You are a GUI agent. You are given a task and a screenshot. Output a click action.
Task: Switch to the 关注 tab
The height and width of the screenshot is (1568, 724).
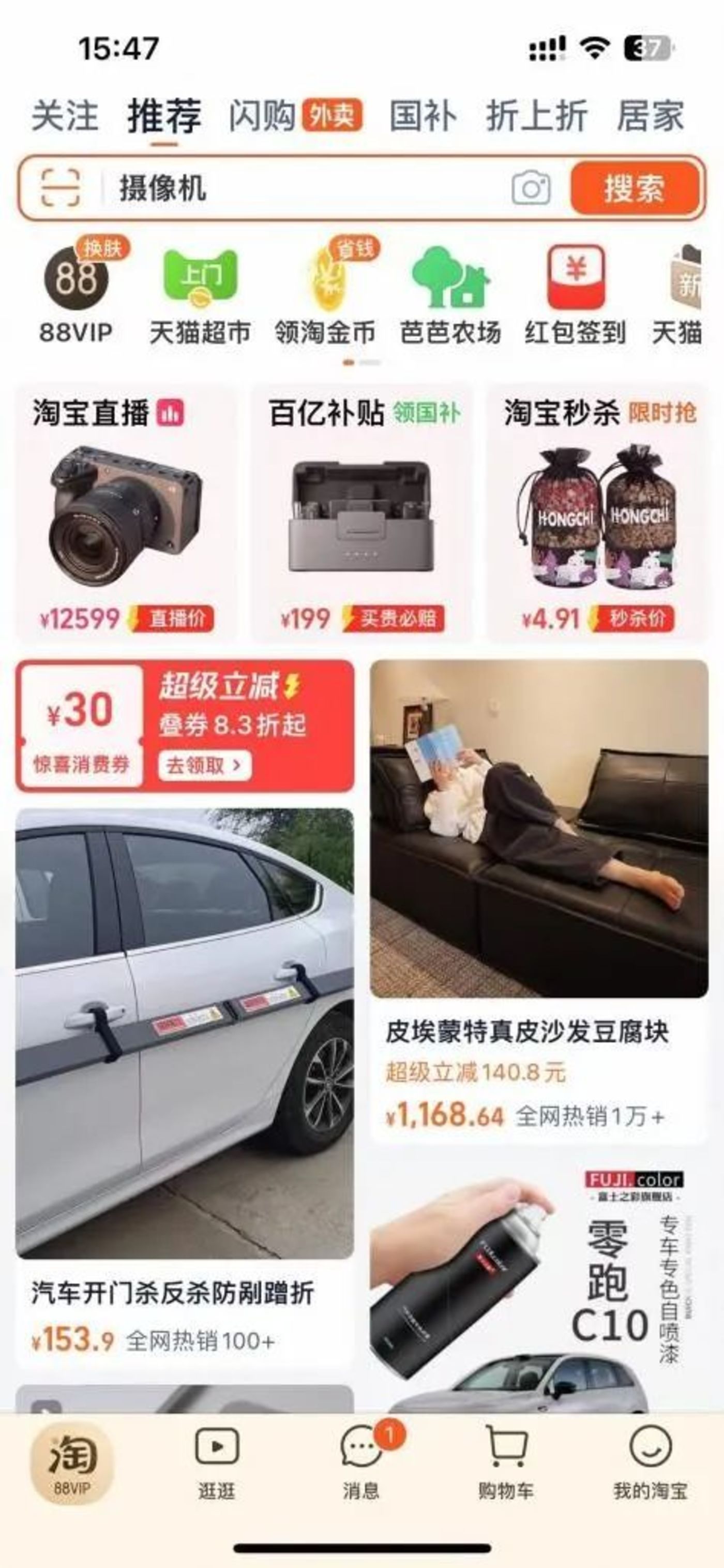point(65,115)
